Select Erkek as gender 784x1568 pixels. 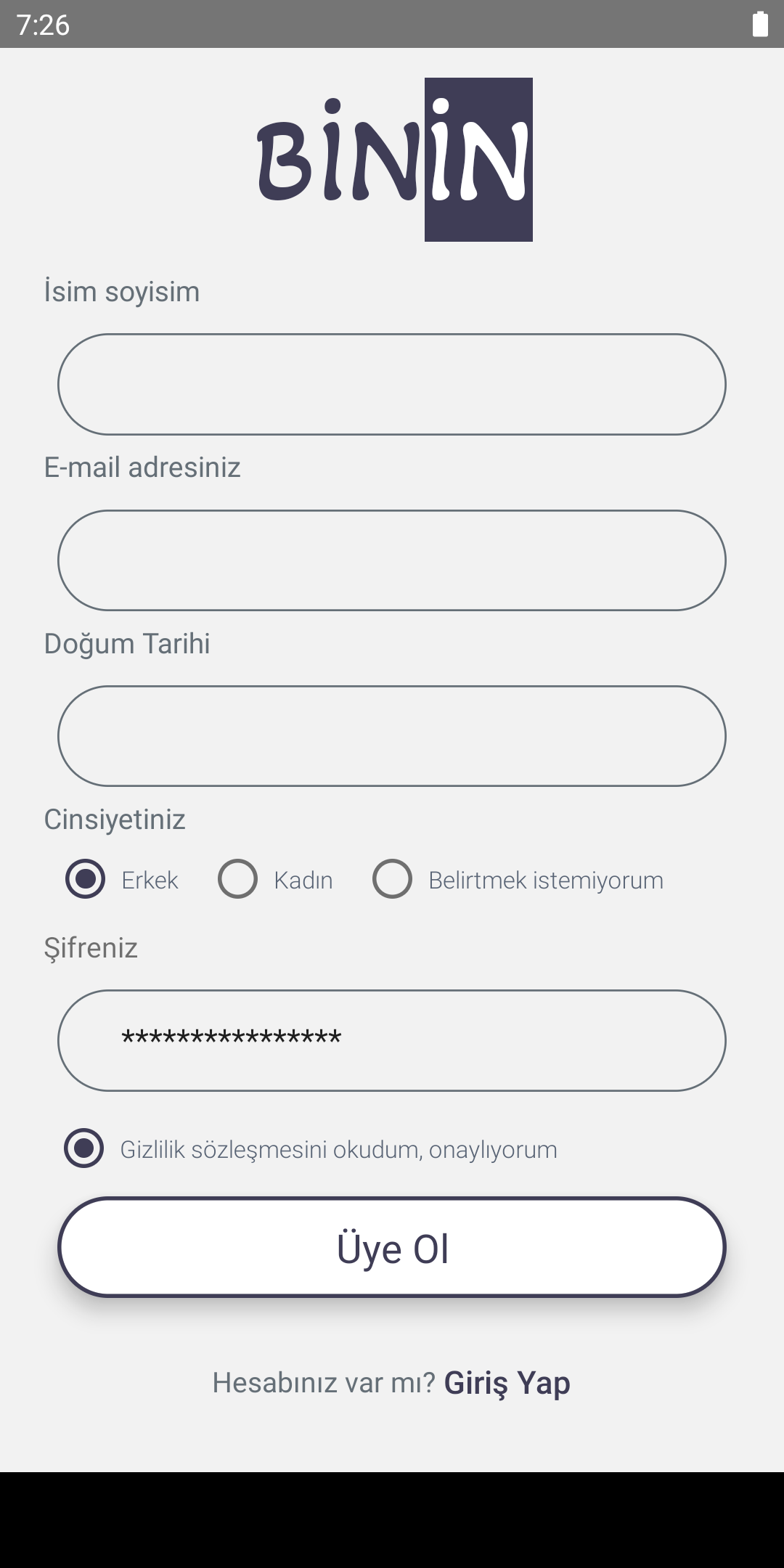(x=86, y=879)
